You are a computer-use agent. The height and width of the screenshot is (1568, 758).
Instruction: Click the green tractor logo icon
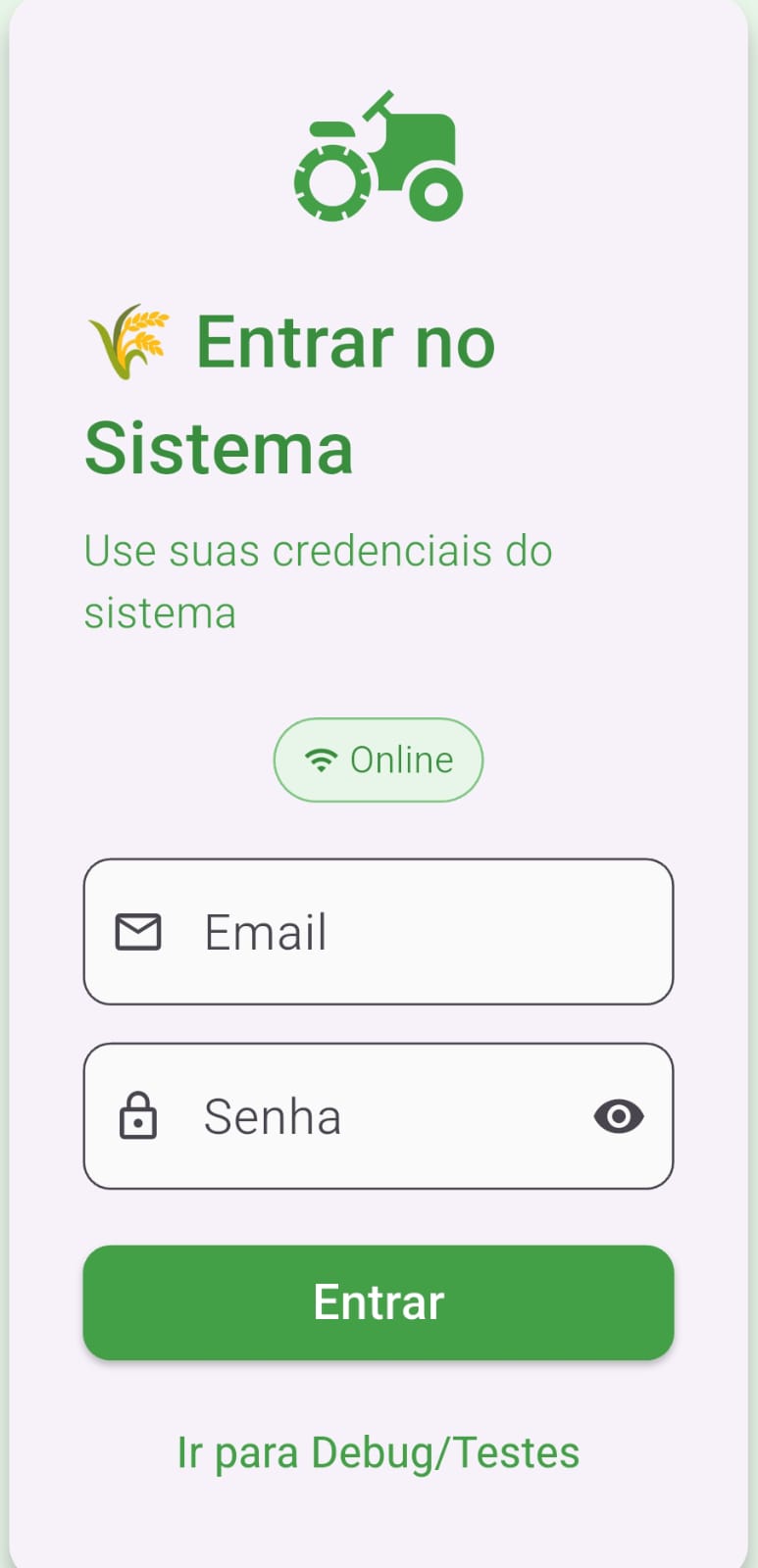pyautogui.click(x=379, y=157)
